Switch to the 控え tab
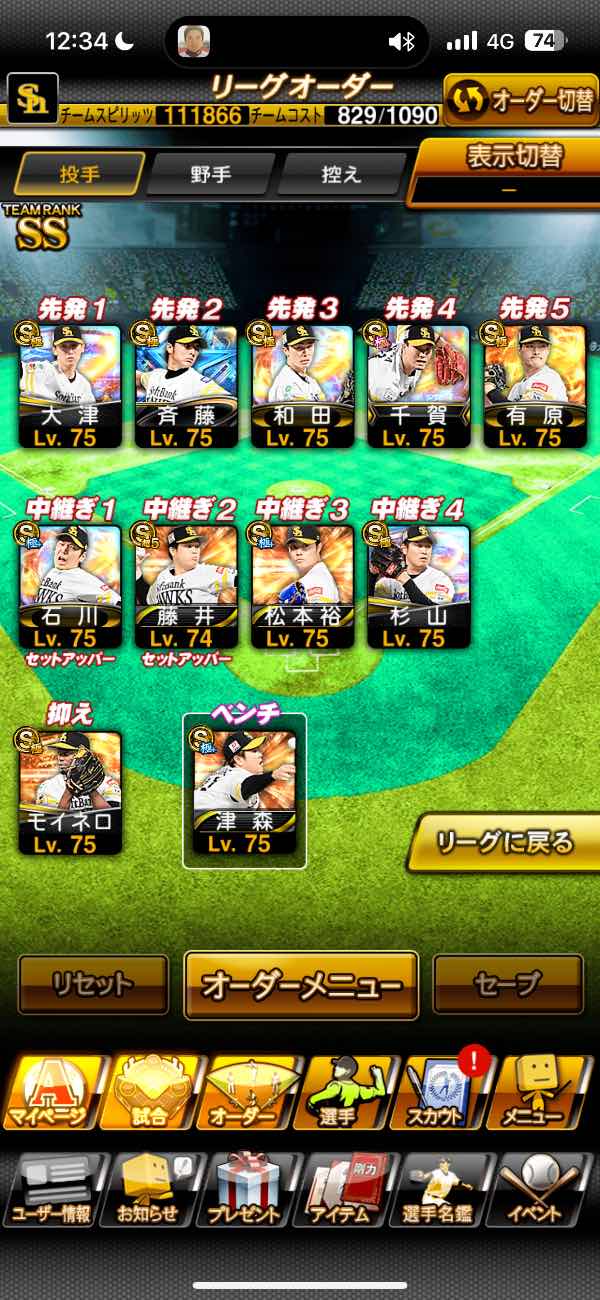This screenshot has height=1300, width=600. 340,174
